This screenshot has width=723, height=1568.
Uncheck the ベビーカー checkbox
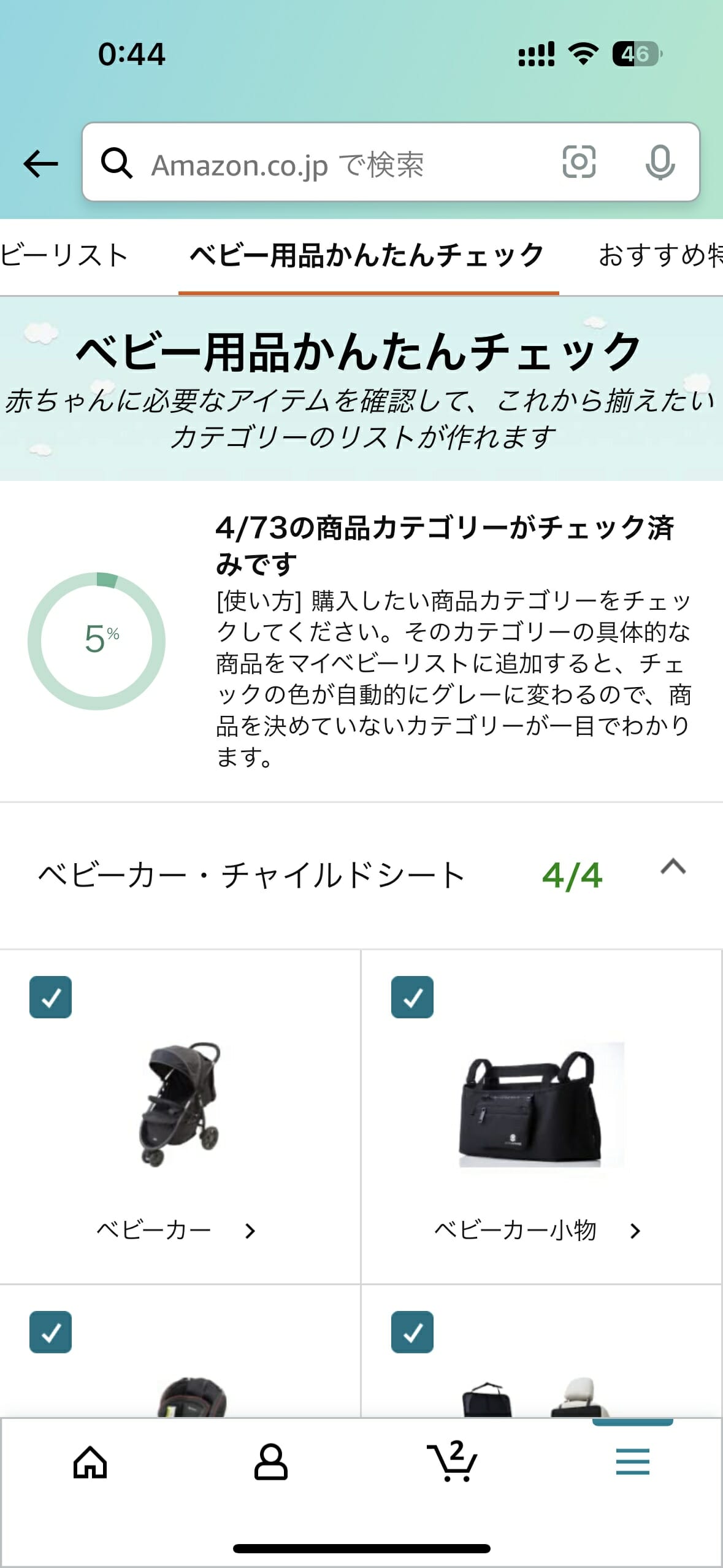tap(51, 997)
